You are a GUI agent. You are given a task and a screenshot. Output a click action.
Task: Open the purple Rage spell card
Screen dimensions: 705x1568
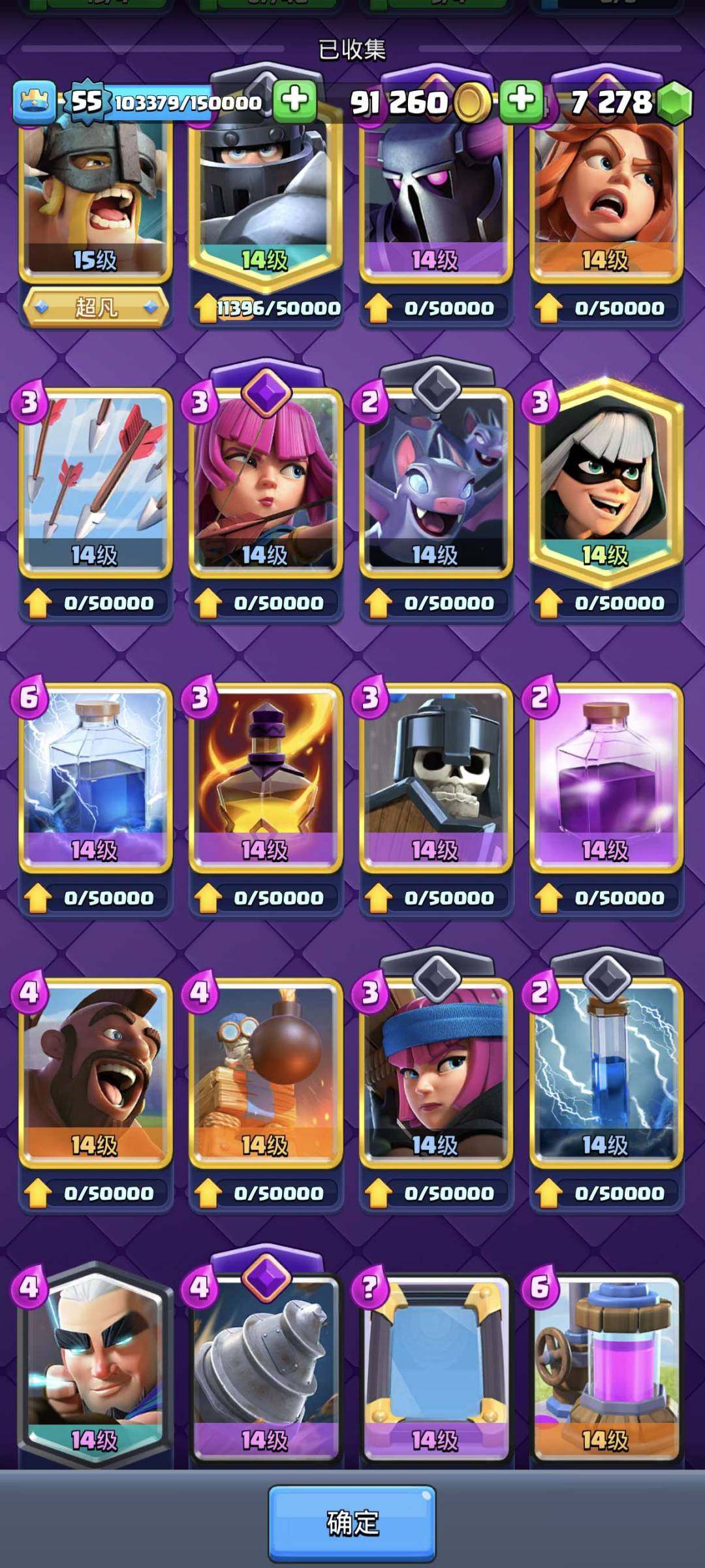606,777
